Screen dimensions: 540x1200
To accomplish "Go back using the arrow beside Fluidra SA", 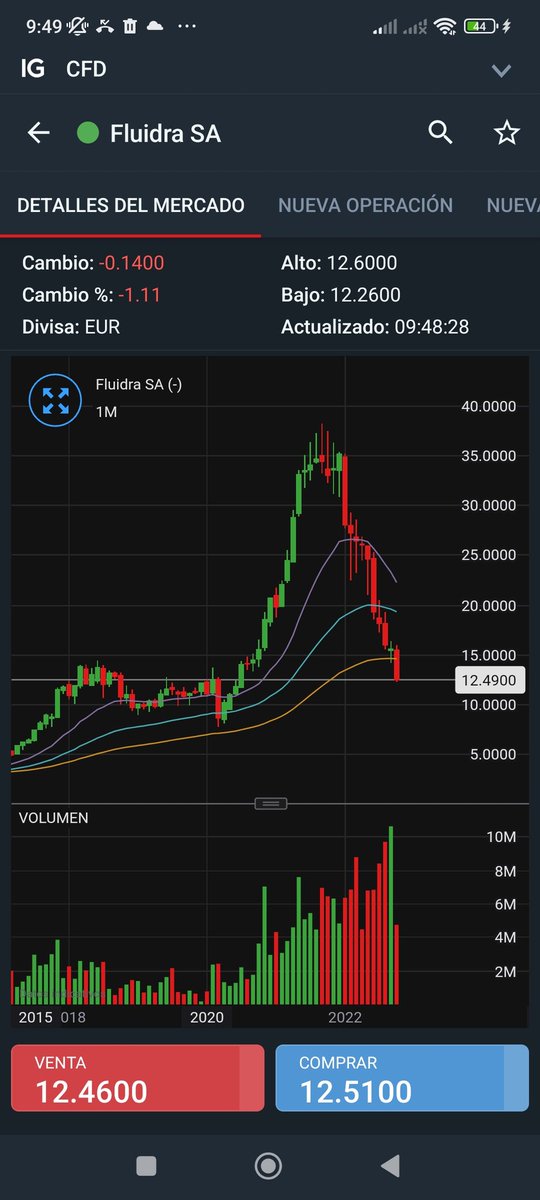I will click(x=39, y=133).
